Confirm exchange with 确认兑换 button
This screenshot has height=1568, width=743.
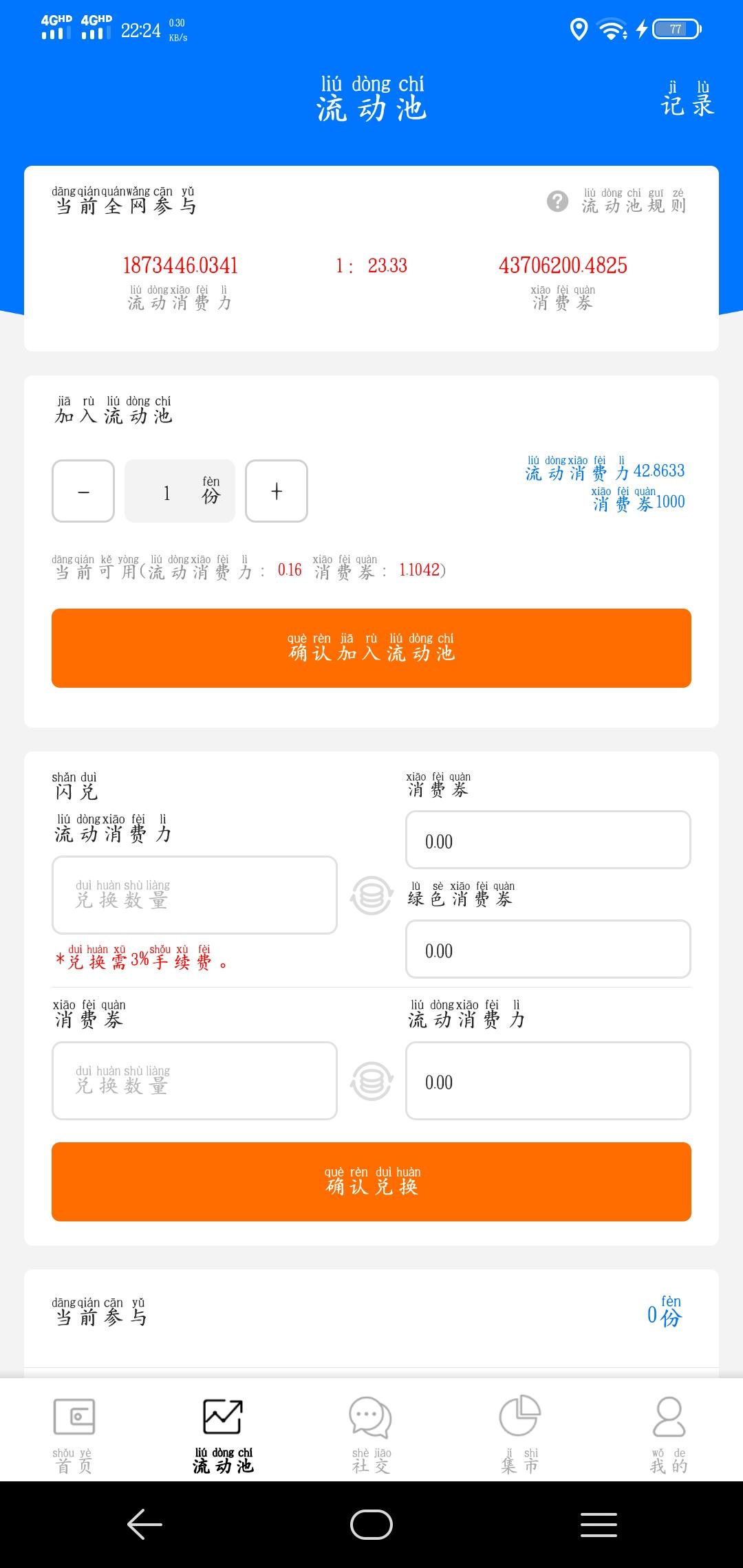(x=371, y=1182)
